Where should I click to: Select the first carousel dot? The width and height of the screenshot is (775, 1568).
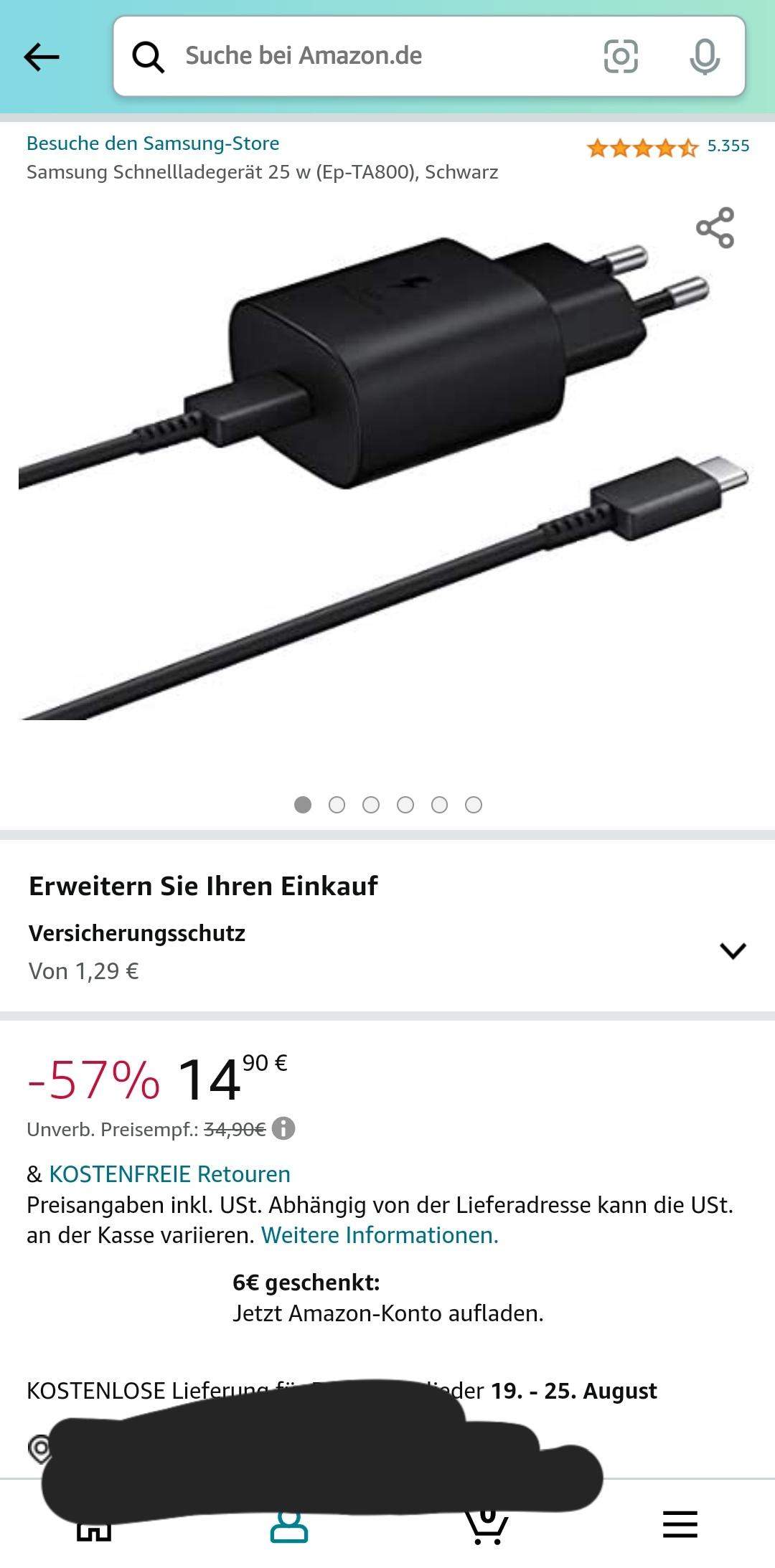click(x=304, y=805)
